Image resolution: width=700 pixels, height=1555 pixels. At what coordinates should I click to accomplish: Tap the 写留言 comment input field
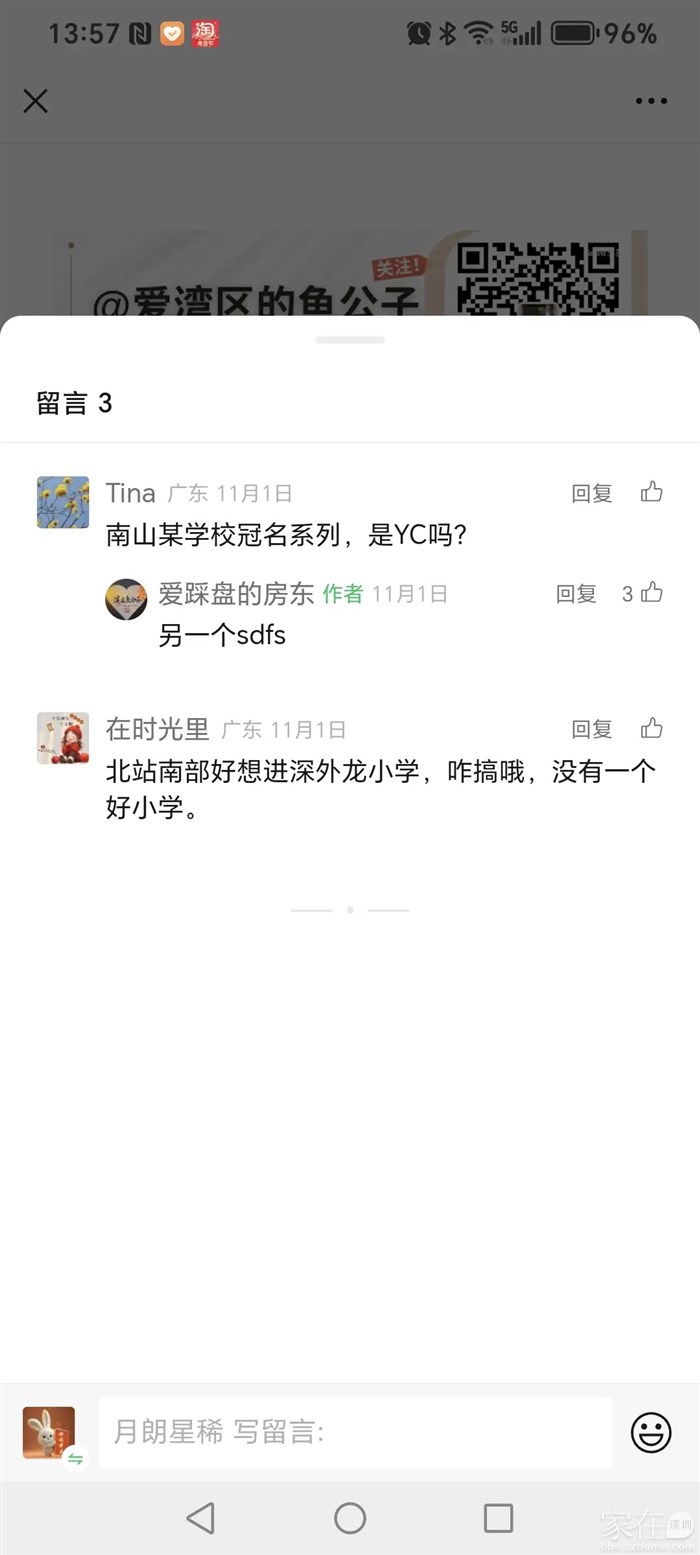pyautogui.click(x=355, y=1432)
